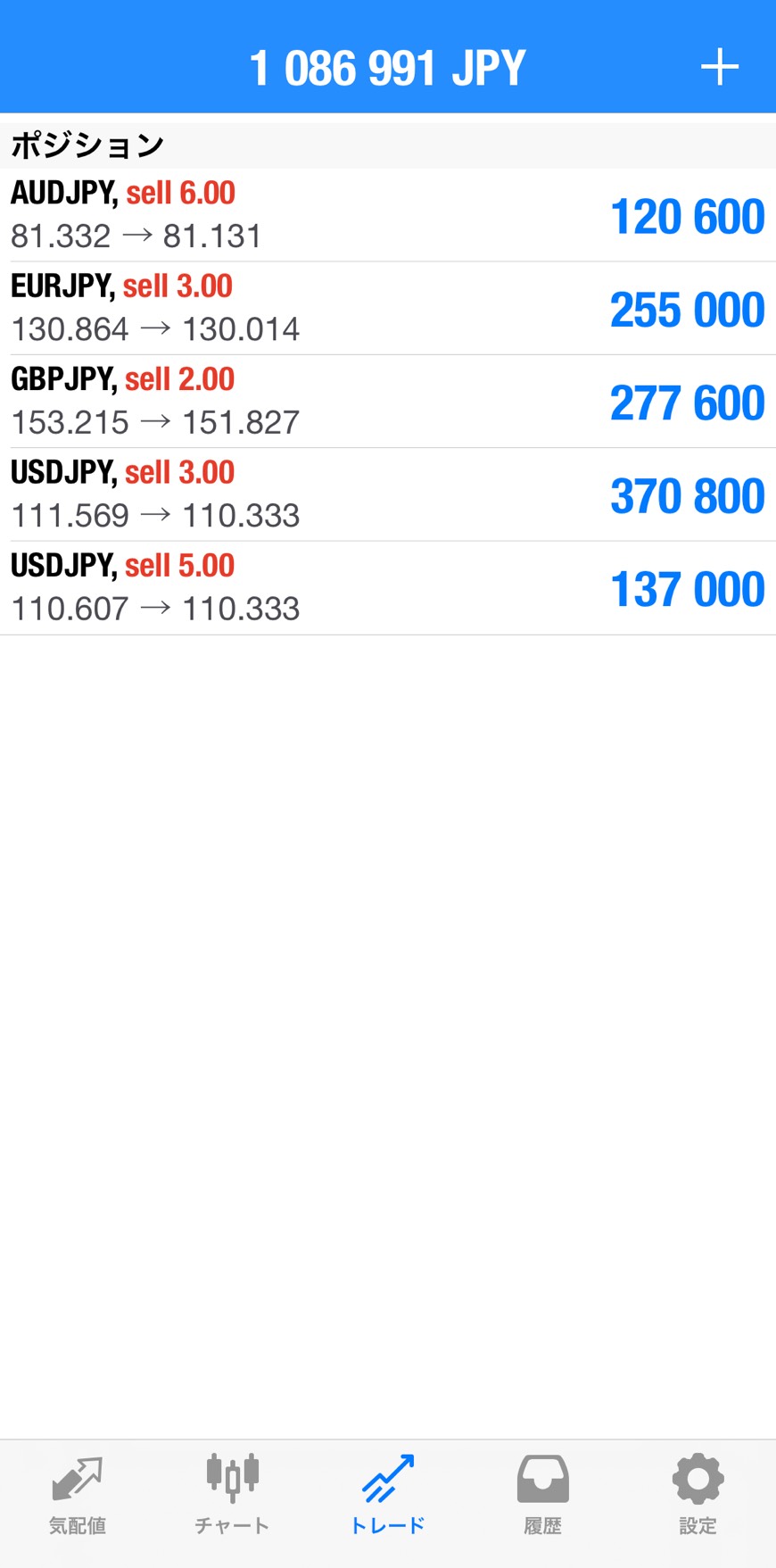Go to the チャート tab

[232, 1494]
